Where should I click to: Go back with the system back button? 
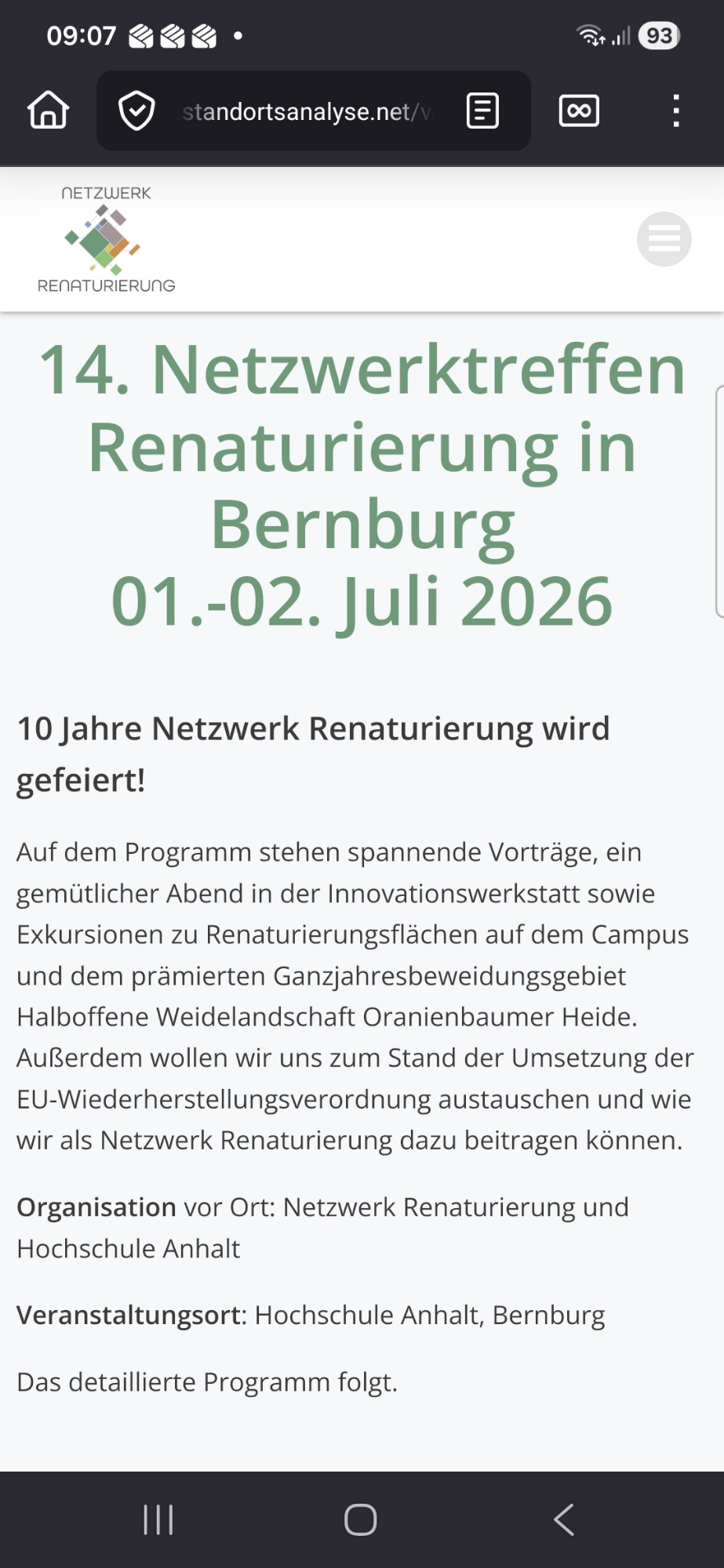564,1519
